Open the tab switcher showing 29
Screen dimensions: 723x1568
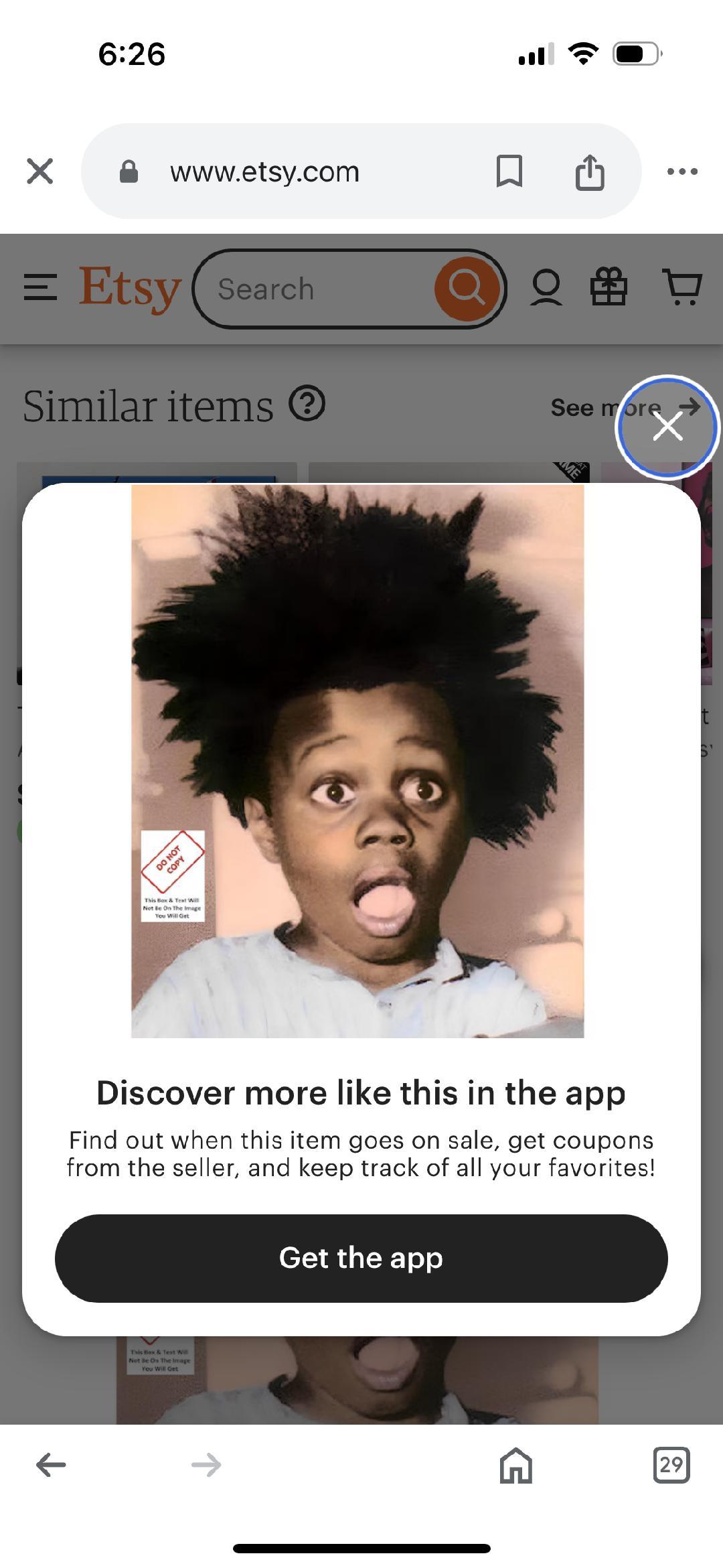[671, 1465]
